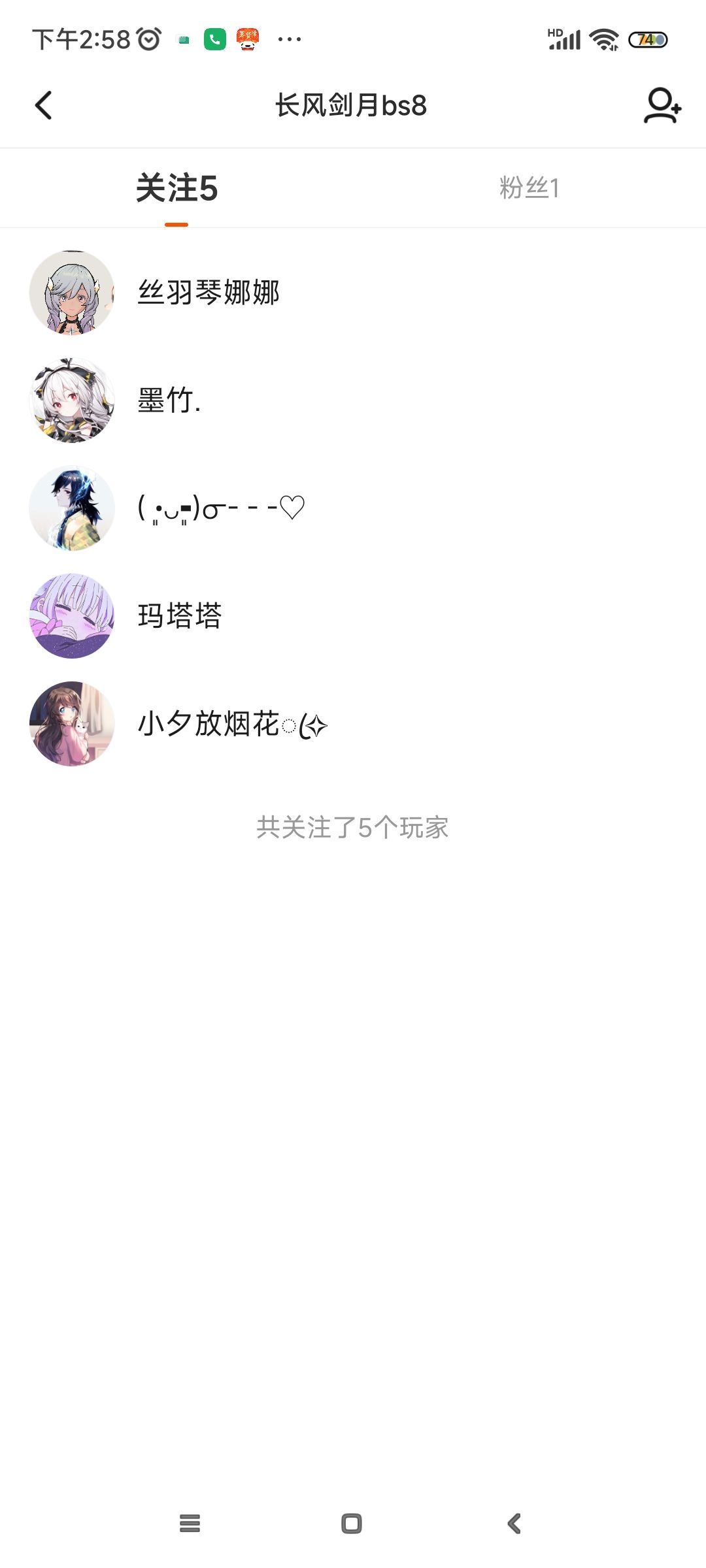
Task: Select the 关注5 tab
Action: [176, 188]
